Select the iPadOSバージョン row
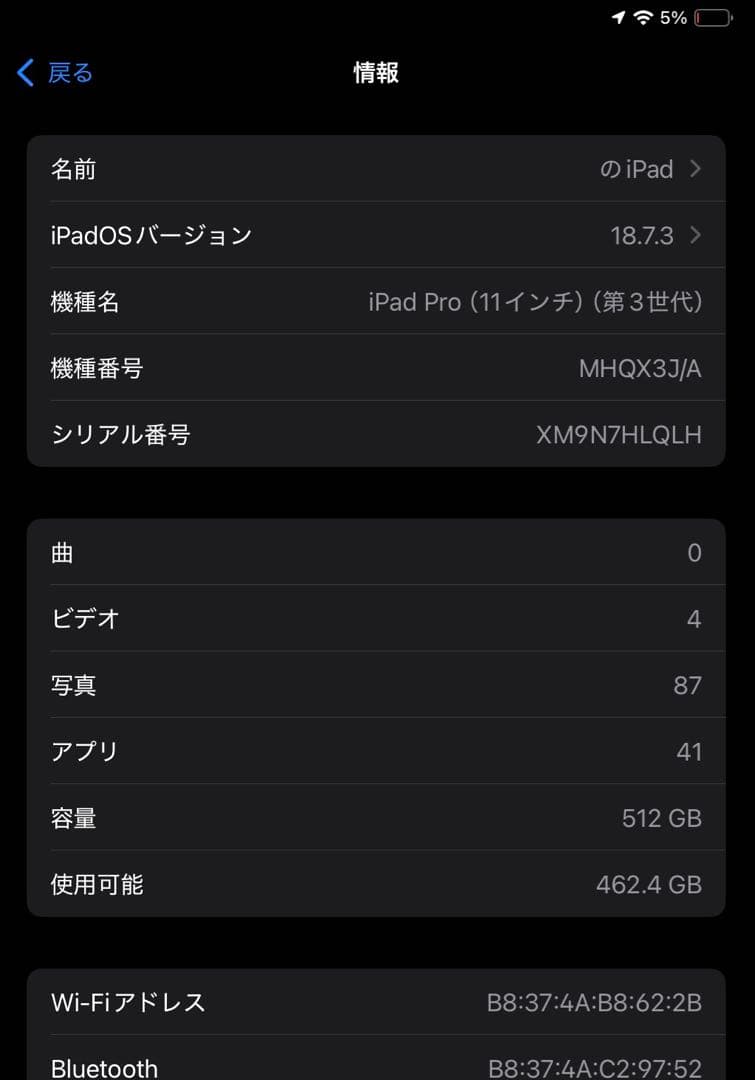The image size is (755, 1080). [377, 235]
